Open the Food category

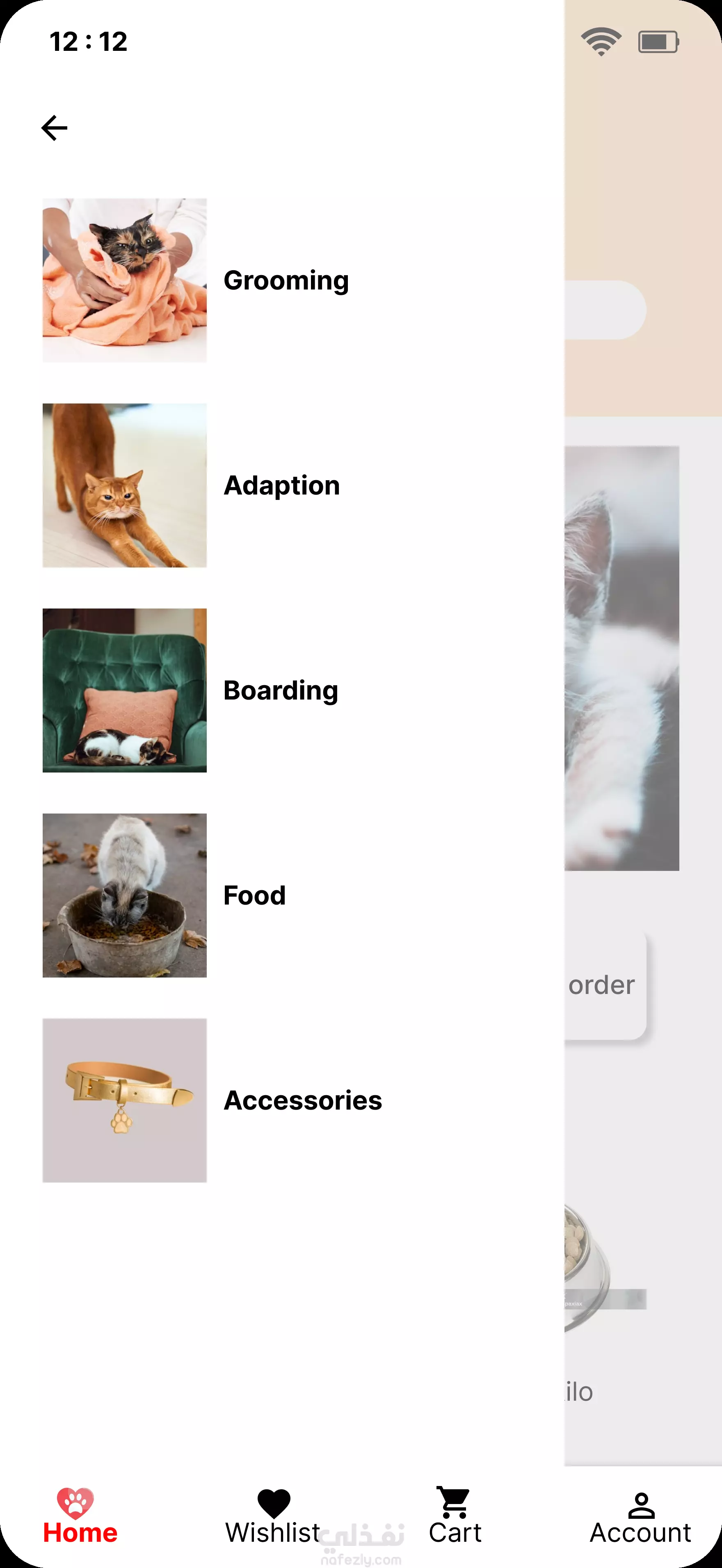[x=302, y=896]
